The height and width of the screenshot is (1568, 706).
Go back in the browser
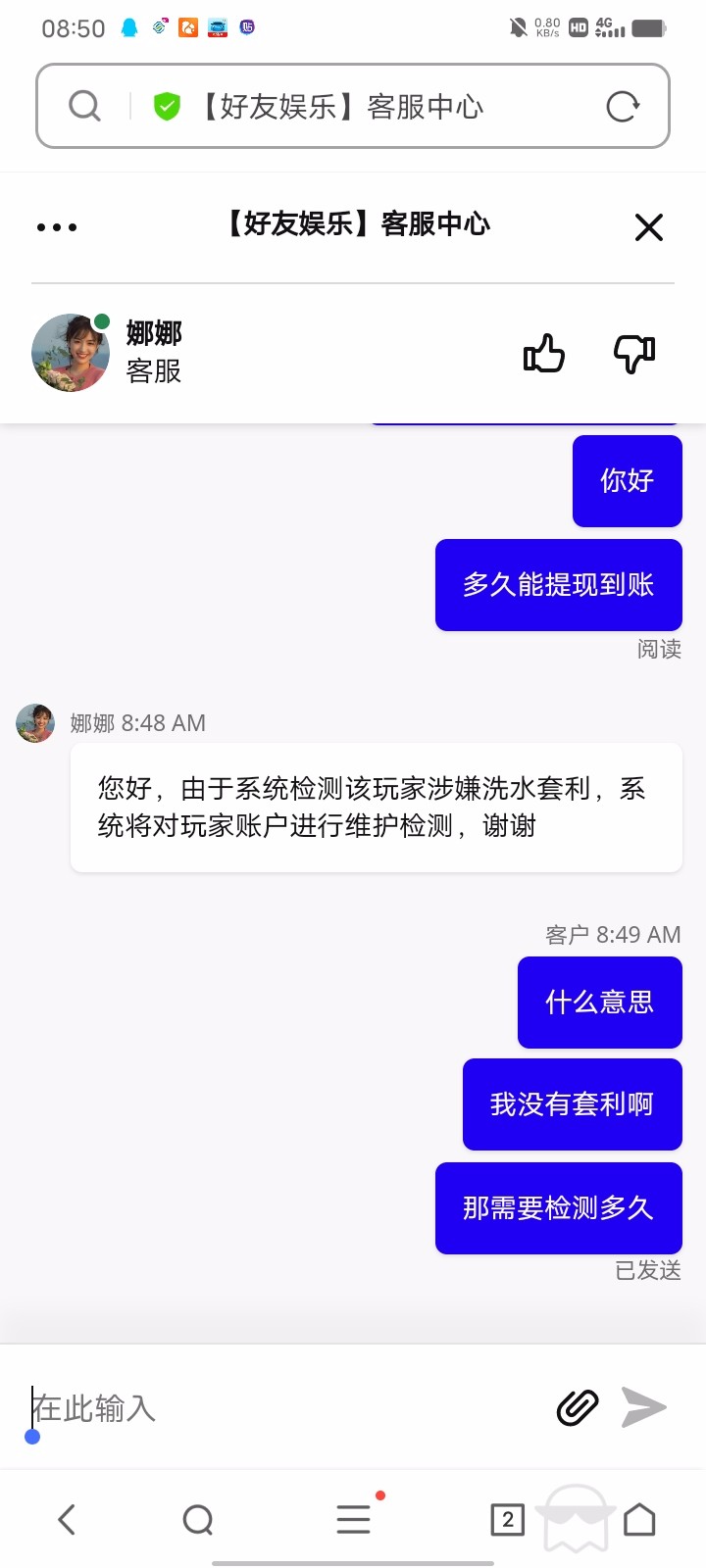(x=67, y=1520)
